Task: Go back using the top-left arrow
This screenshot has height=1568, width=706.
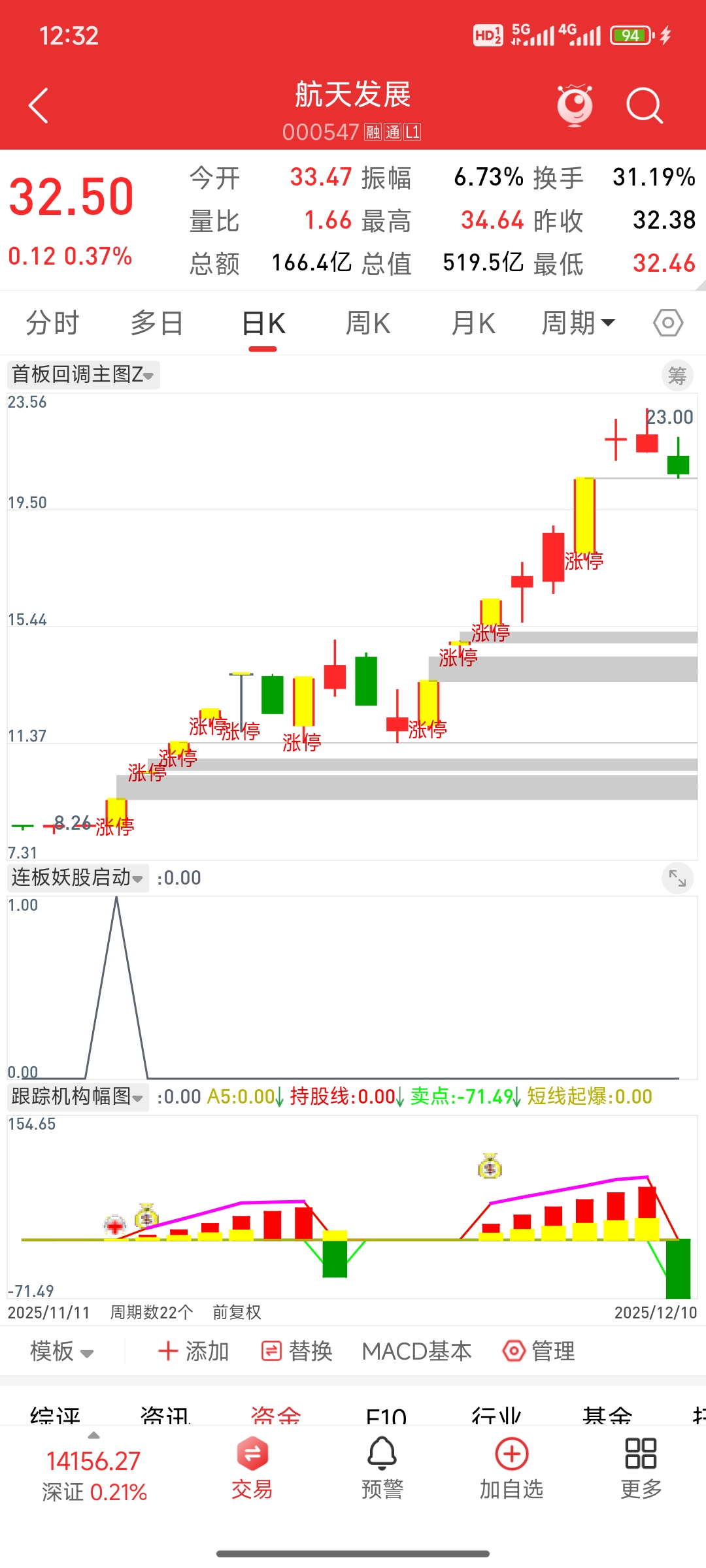Action: [x=39, y=106]
